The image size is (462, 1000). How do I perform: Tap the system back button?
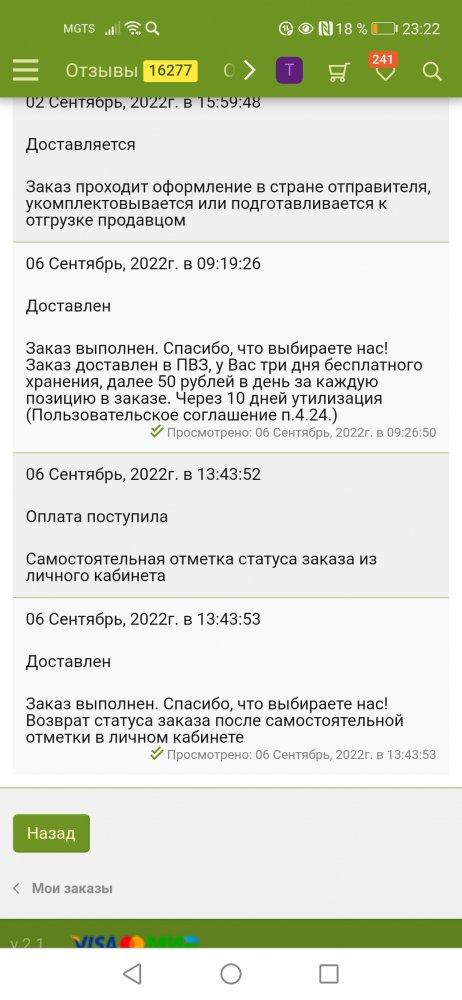point(132,973)
